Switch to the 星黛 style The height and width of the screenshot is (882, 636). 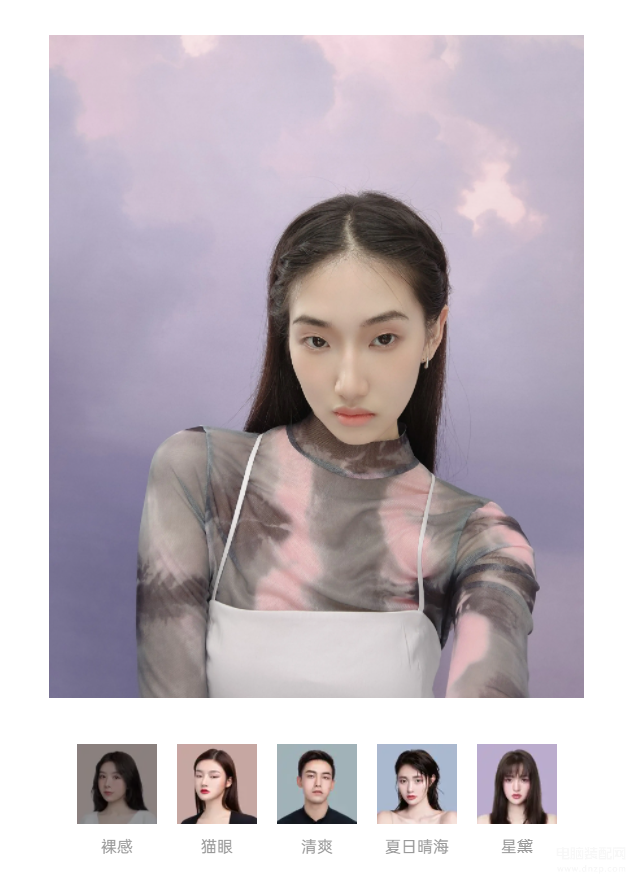pyautogui.click(x=517, y=784)
